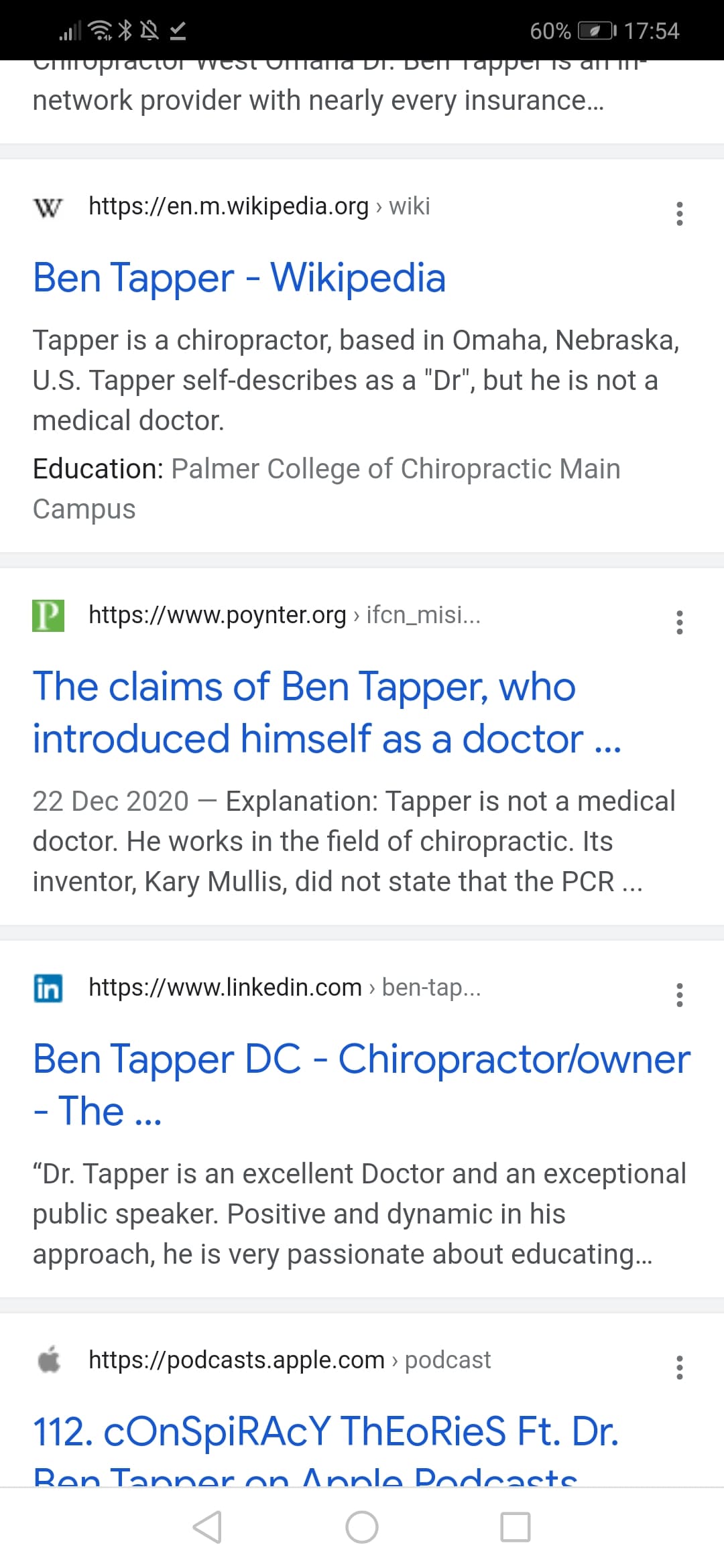The image size is (724, 1568).
Task: Tap the podcasts.apple.com URL breadcrumb
Action: click(x=290, y=1360)
